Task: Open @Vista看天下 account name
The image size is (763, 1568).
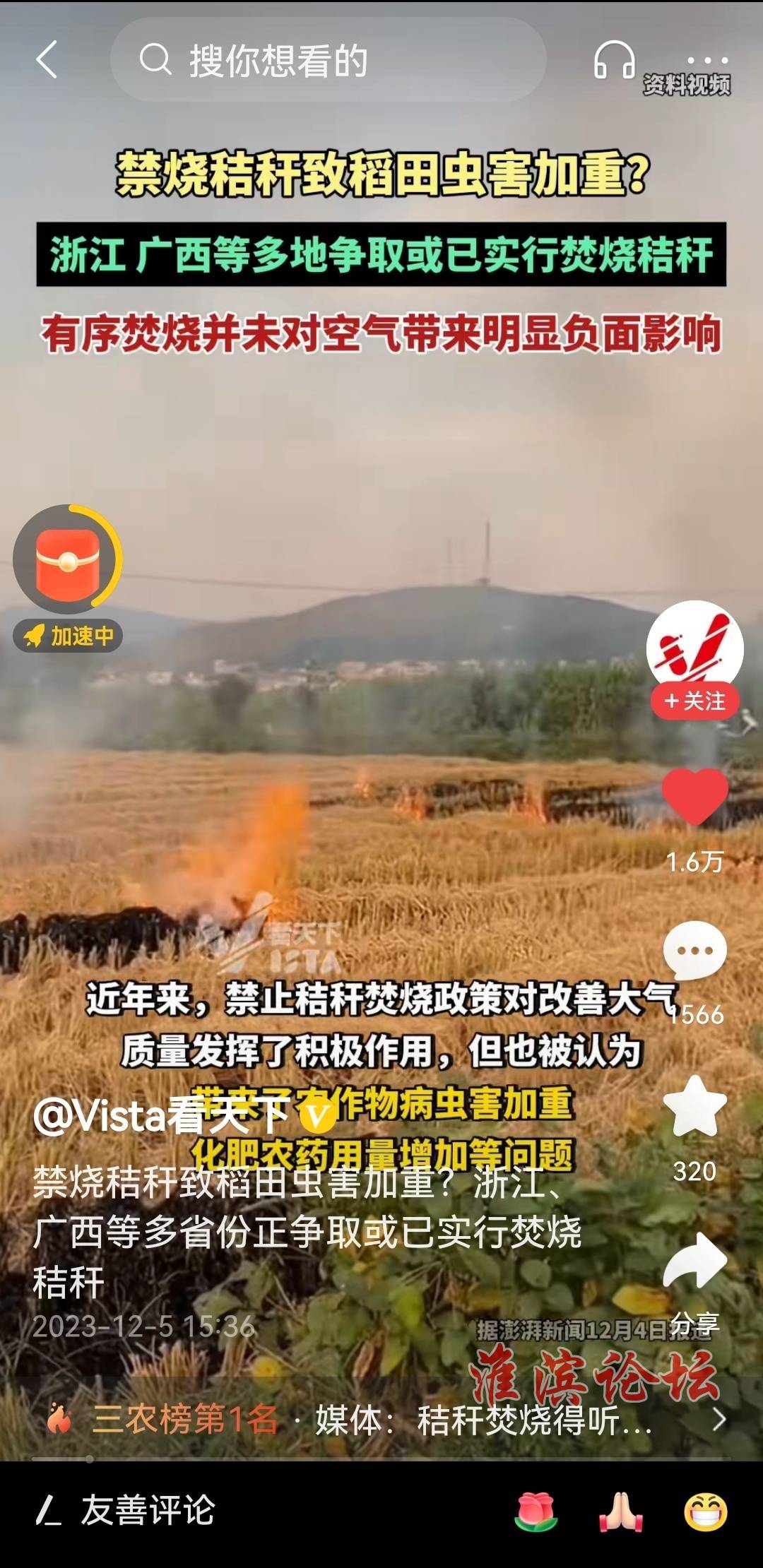Action: click(x=161, y=1116)
